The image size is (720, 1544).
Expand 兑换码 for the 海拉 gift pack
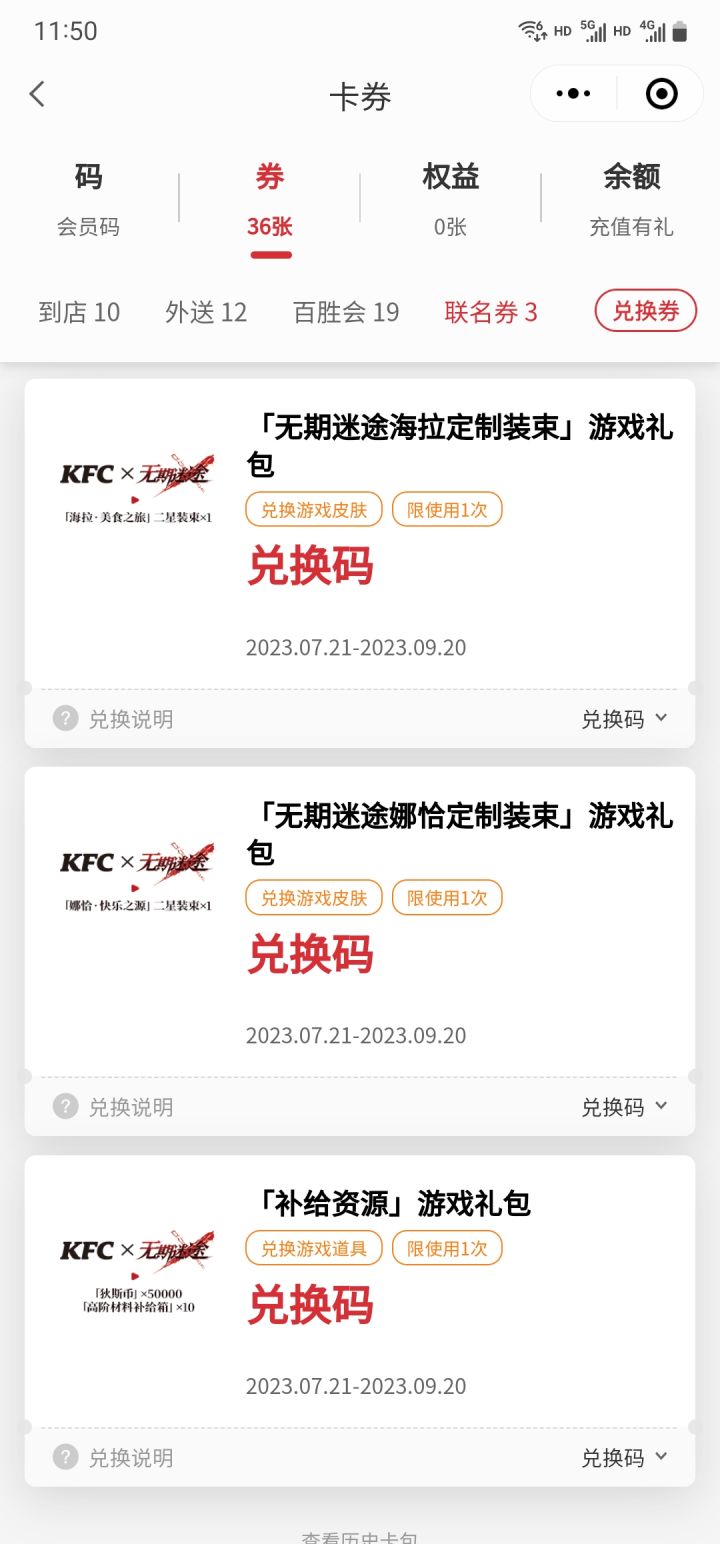624,719
